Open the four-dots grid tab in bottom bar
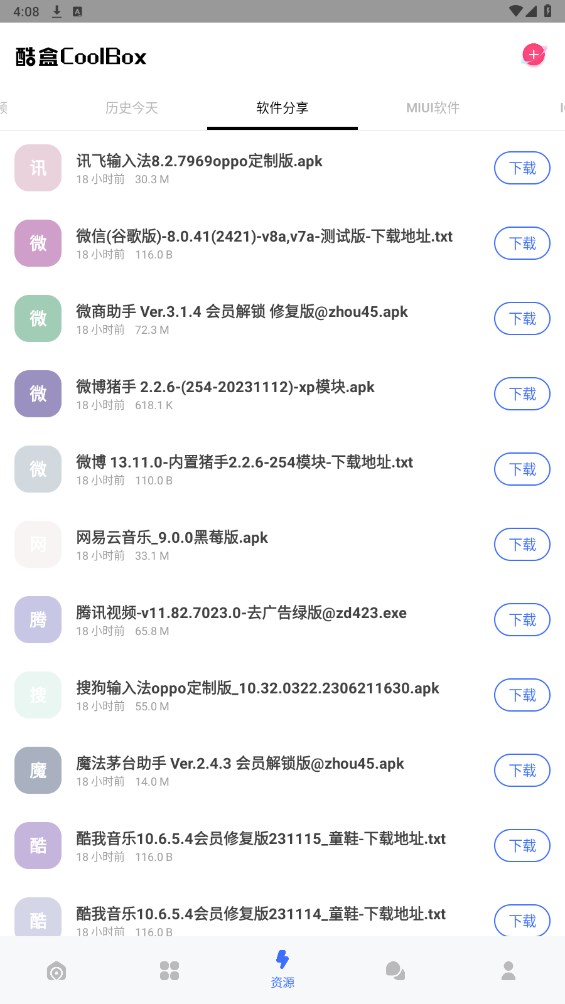 coord(169,971)
